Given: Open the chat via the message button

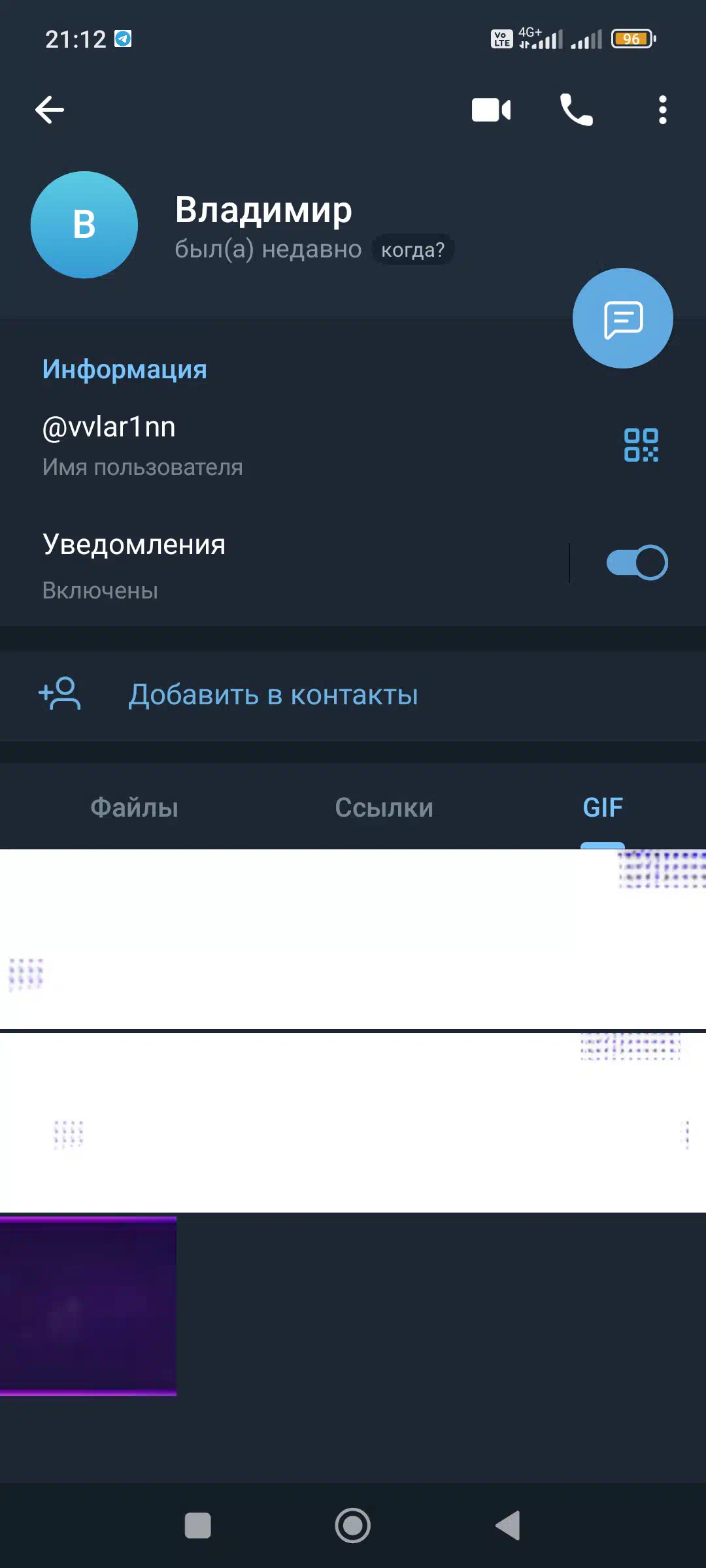Looking at the screenshot, I should 622,318.
